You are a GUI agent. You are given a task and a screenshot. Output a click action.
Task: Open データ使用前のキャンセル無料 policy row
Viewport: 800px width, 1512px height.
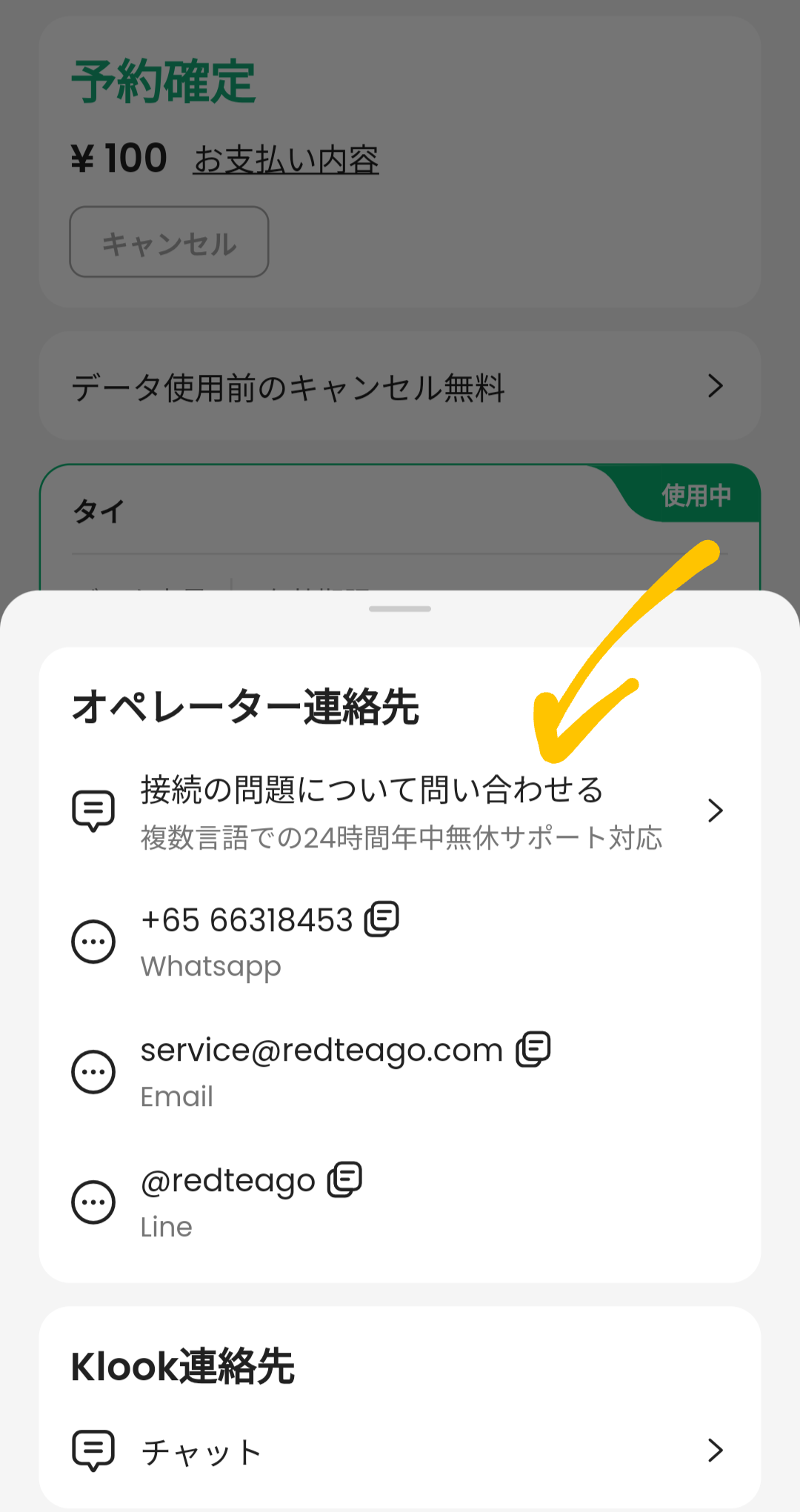[x=400, y=386]
